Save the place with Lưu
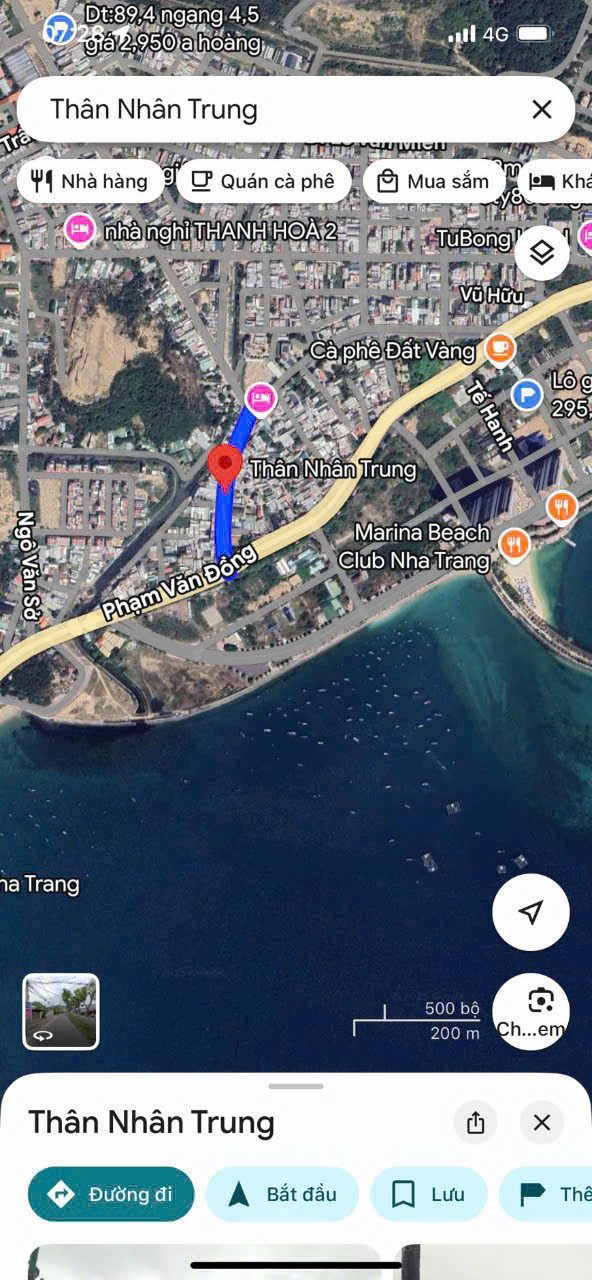The image size is (592, 1280). click(428, 1194)
